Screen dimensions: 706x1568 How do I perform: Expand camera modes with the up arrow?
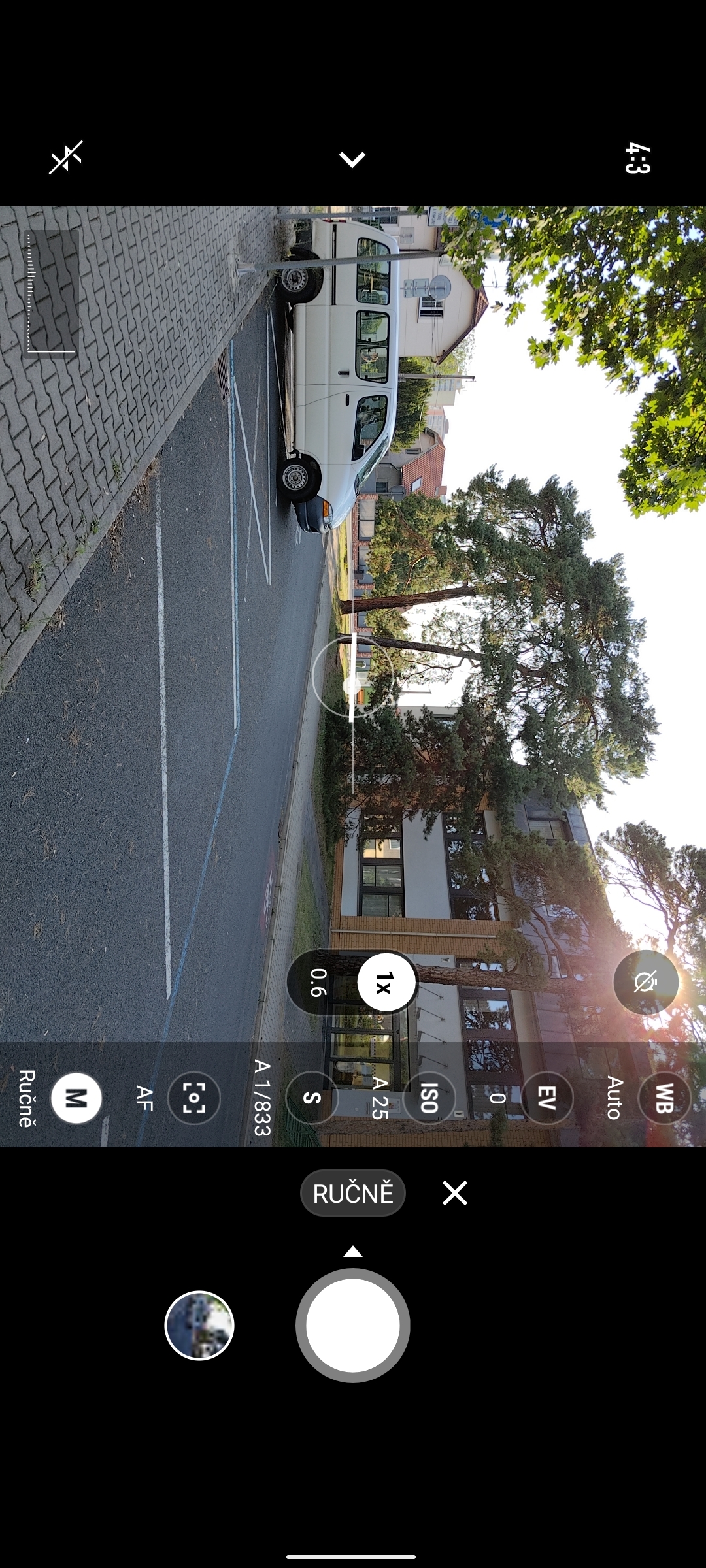(353, 1251)
